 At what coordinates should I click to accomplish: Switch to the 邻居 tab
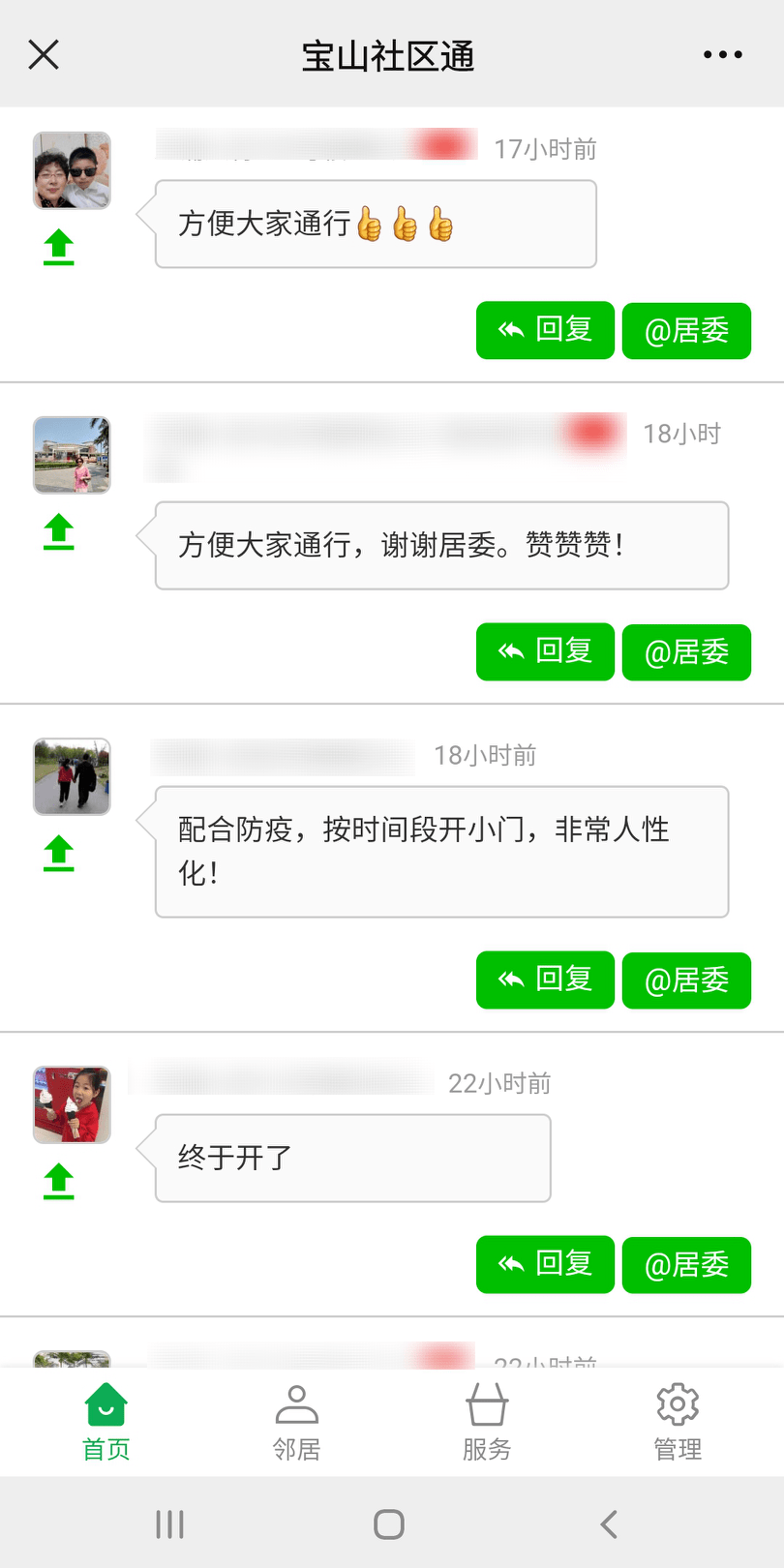click(296, 1422)
